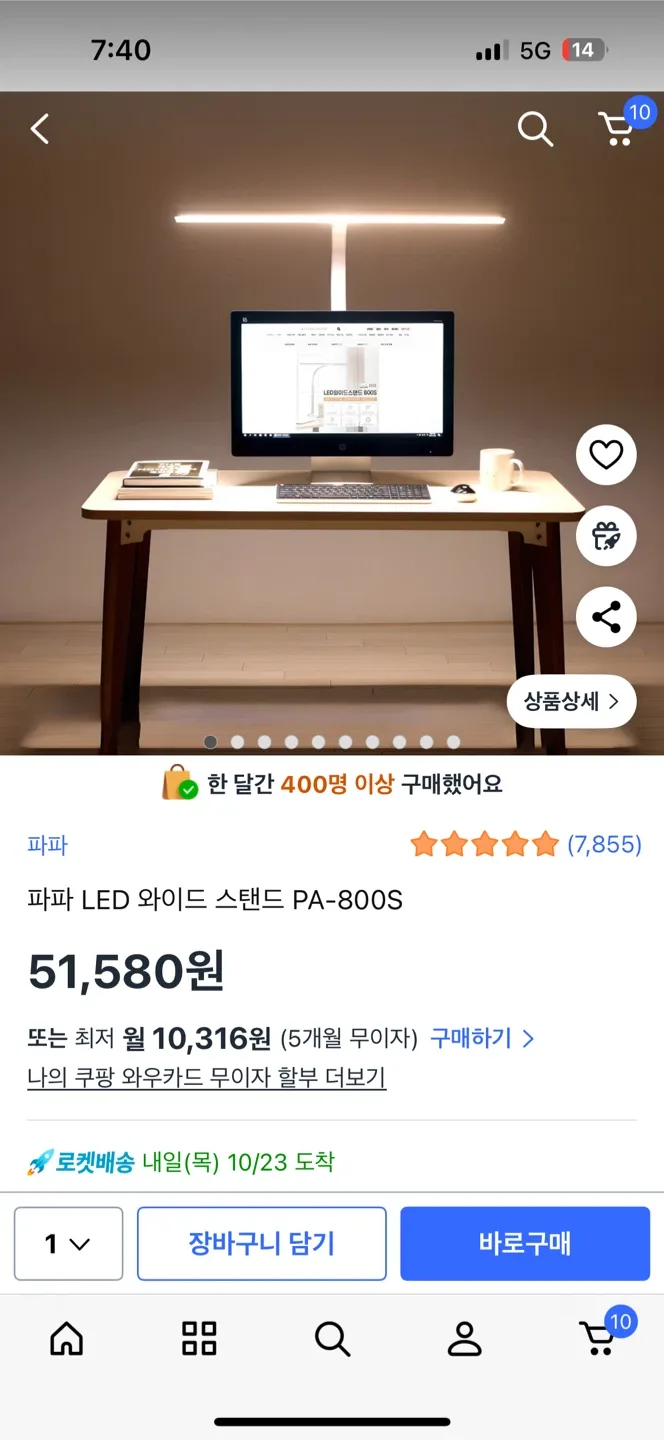Share this product
The height and width of the screenshot is (1440, 664).
pos(606,617)
